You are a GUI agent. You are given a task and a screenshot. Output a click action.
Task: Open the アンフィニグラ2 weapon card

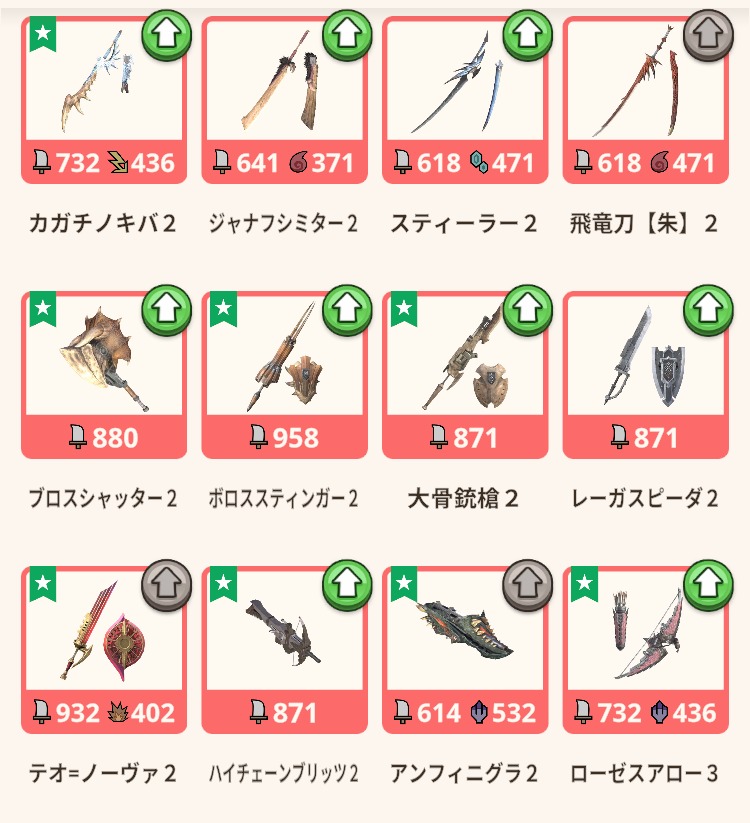[465, 650]
